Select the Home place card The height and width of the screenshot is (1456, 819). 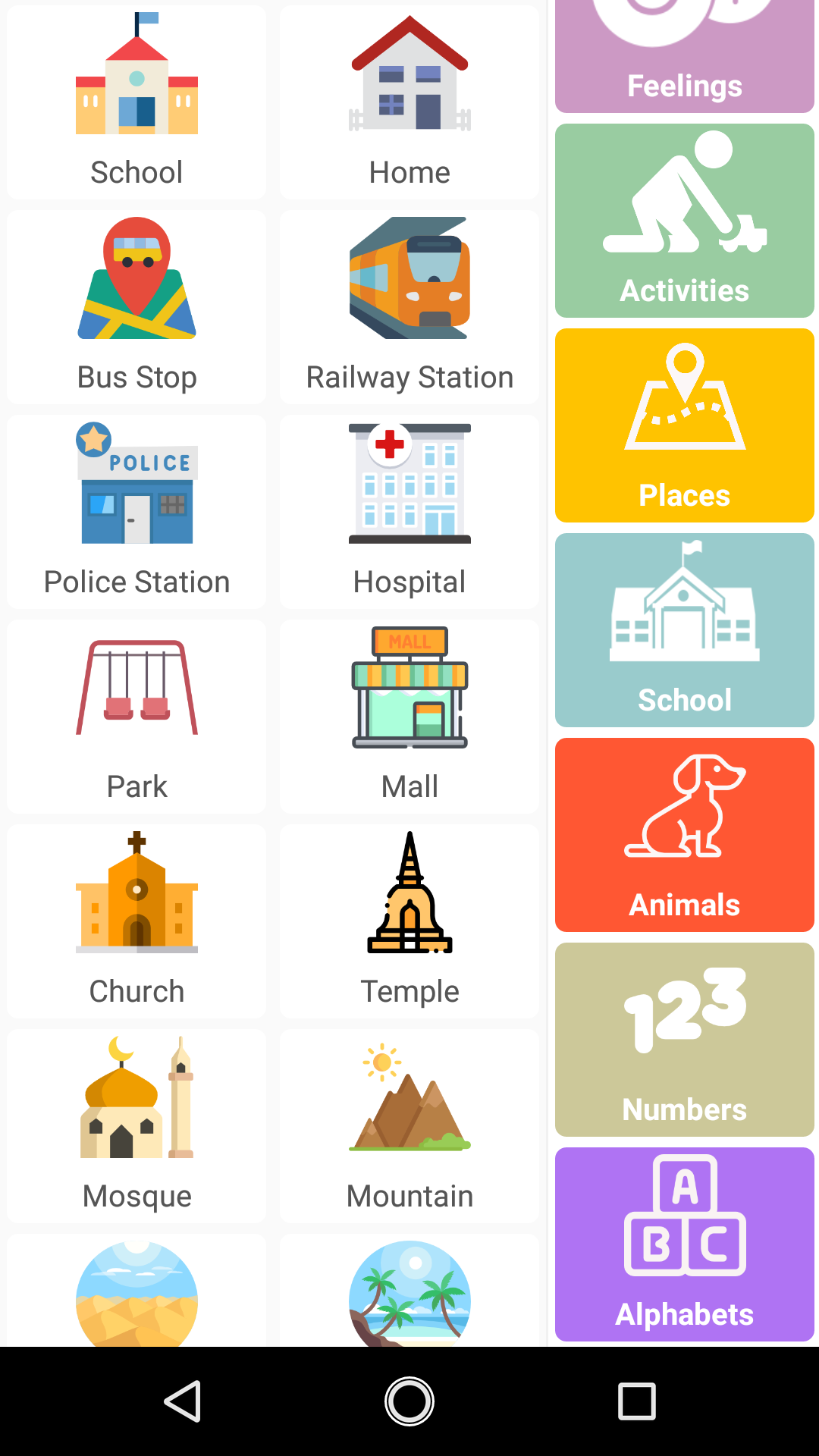point(409,102)
